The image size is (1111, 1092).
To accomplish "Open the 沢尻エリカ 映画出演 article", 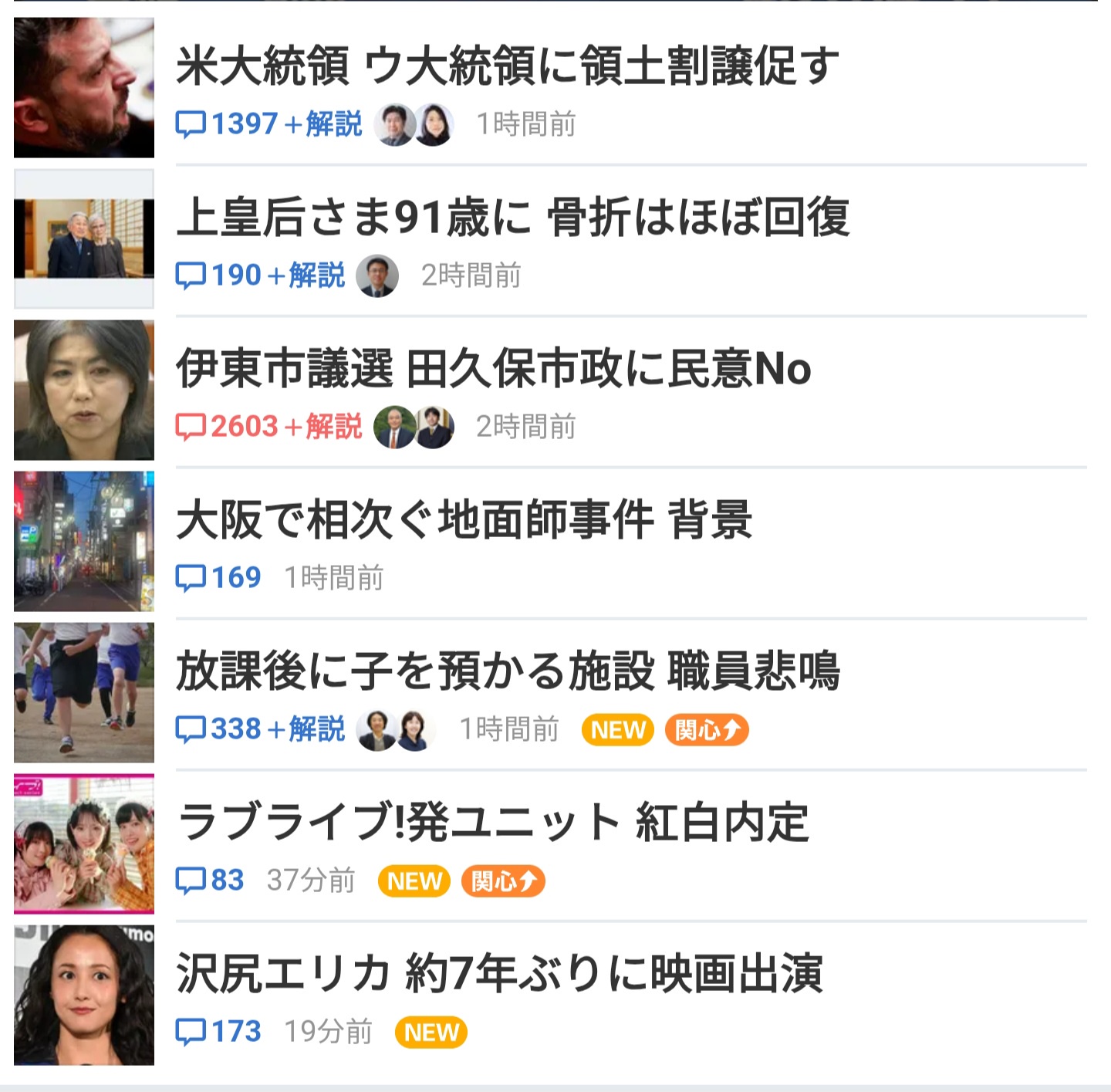I will coord(499,973).
